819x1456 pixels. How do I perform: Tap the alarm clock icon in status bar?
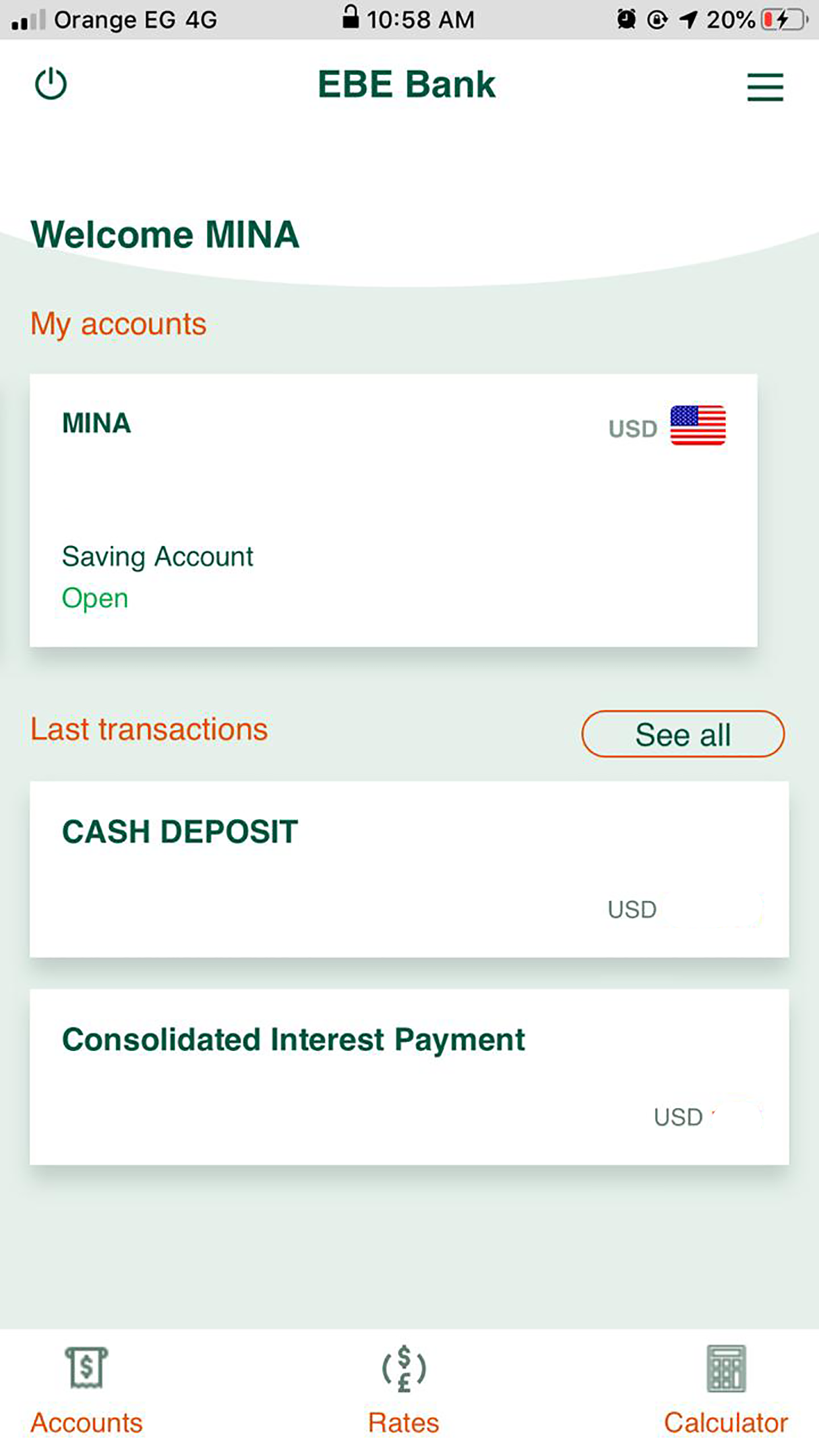tap(625, 20)
